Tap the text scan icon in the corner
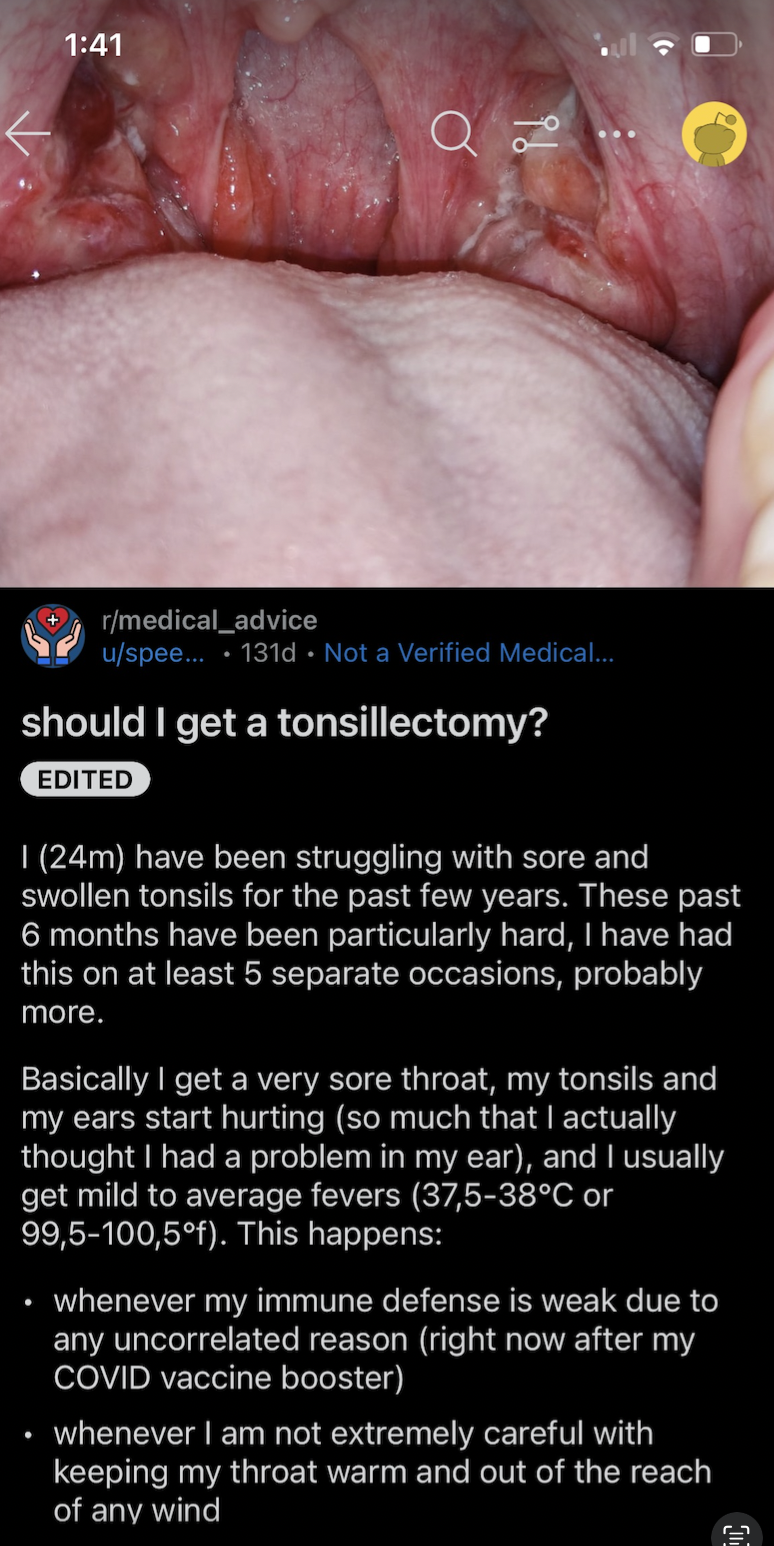774x1546 pixels. pyautogui.click(x=735, y=1530)
